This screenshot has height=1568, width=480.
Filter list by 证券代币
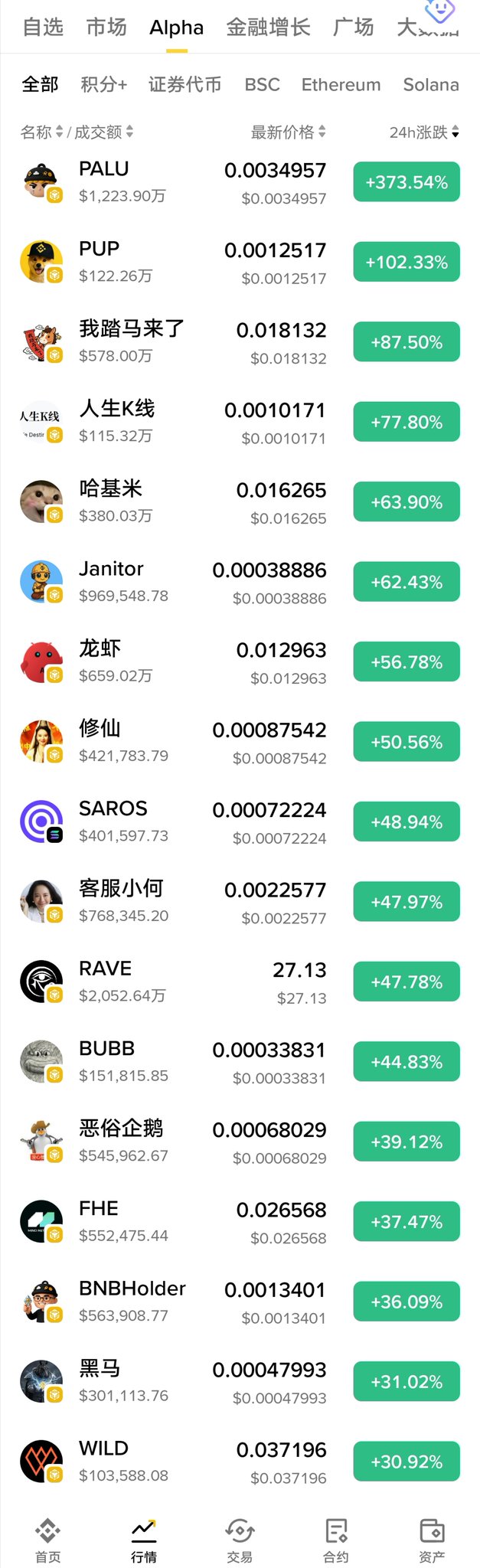(185, 85)
